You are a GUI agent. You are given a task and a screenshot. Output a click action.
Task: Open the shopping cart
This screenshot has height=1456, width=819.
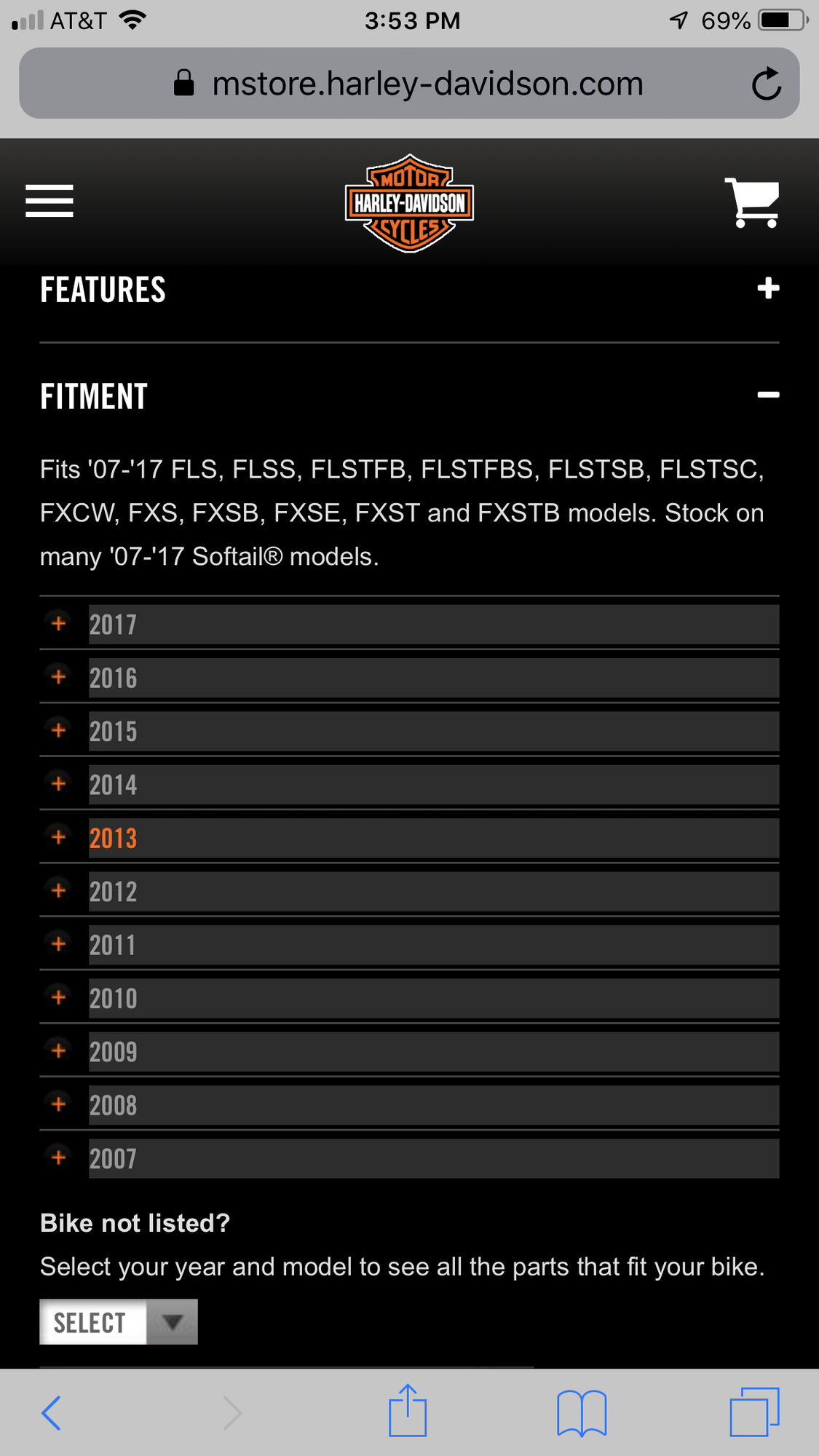pos(752,202)
